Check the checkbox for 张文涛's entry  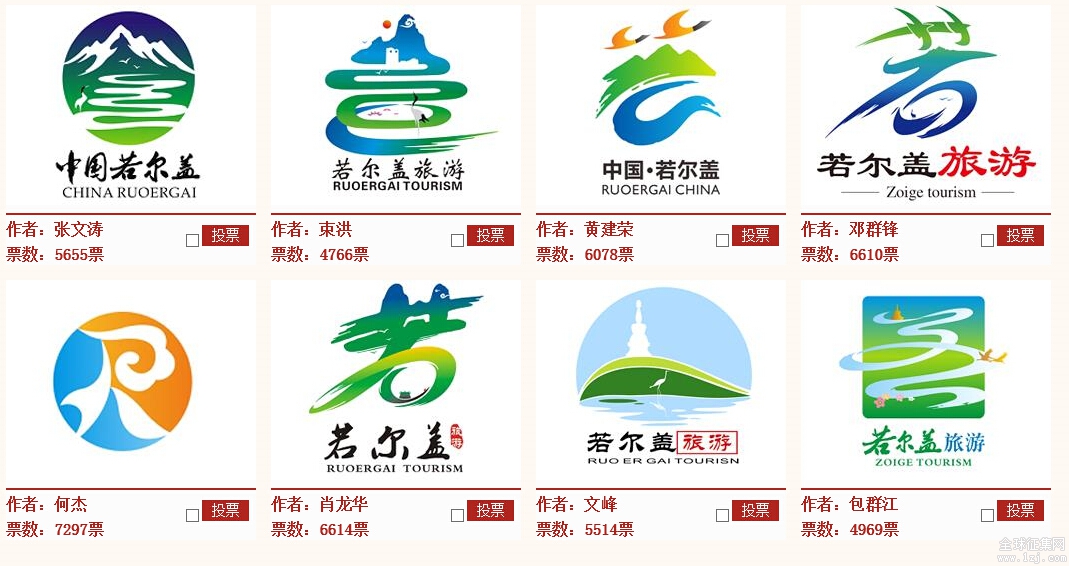[192, 240]
